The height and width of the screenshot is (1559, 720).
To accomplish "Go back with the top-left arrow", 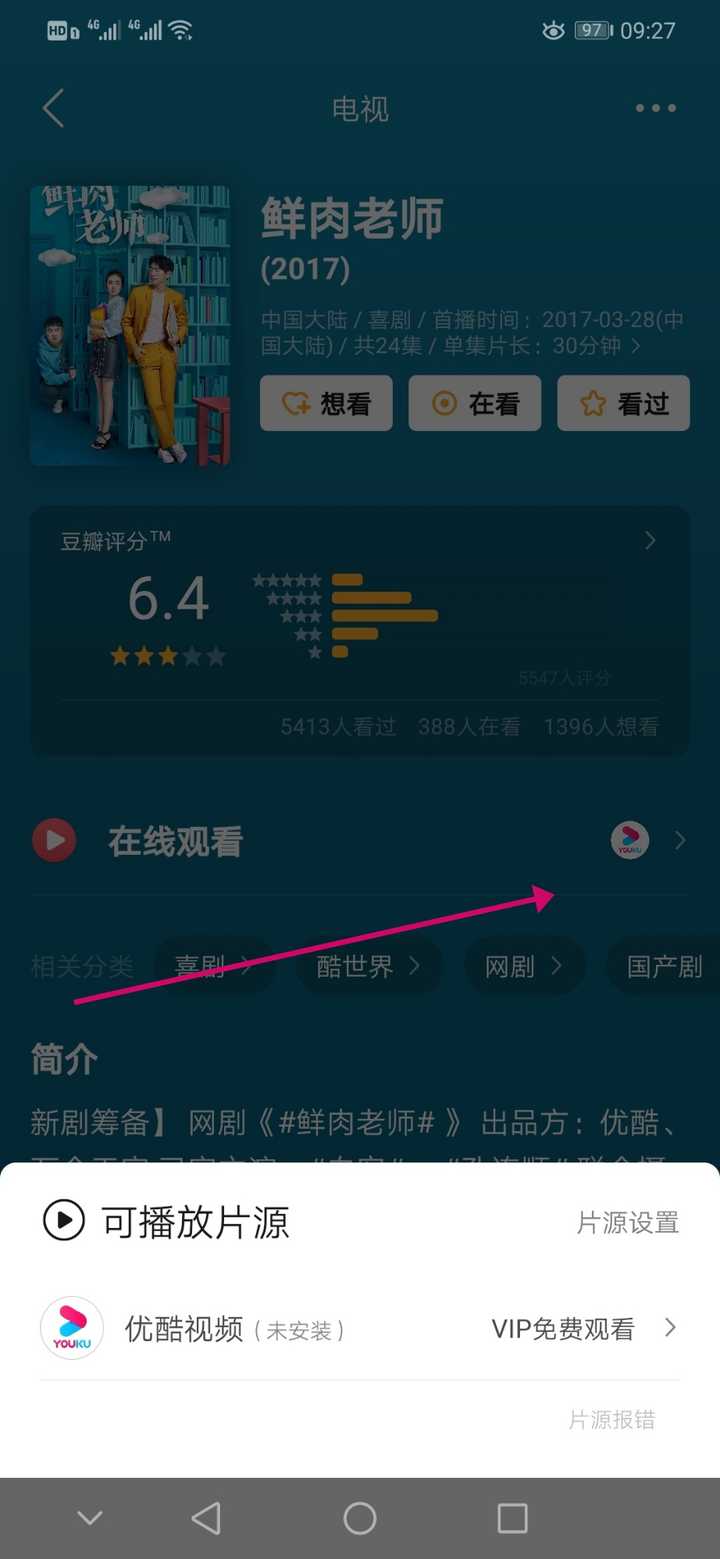I will 54,108.
